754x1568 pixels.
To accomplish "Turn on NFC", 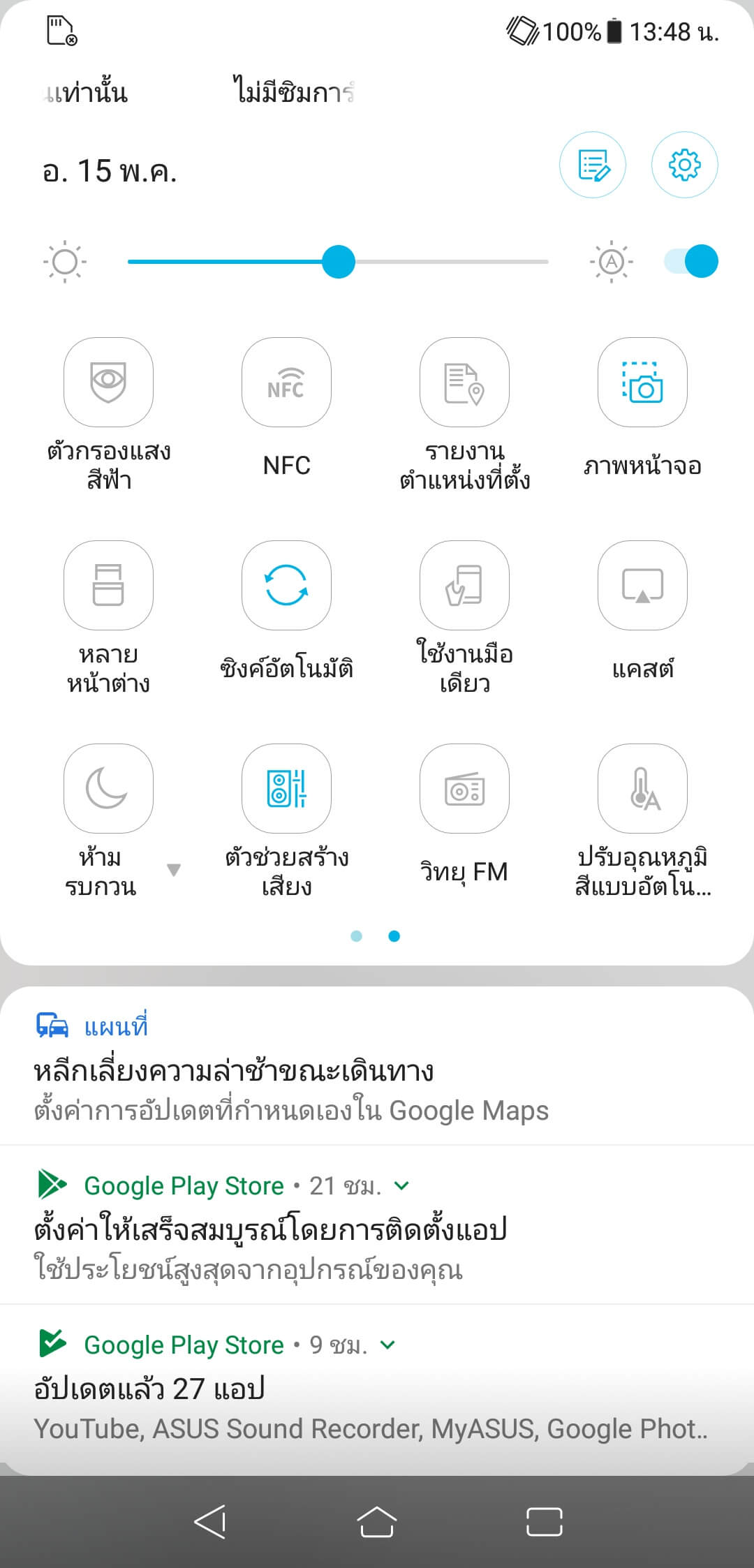I will [286, 382].
